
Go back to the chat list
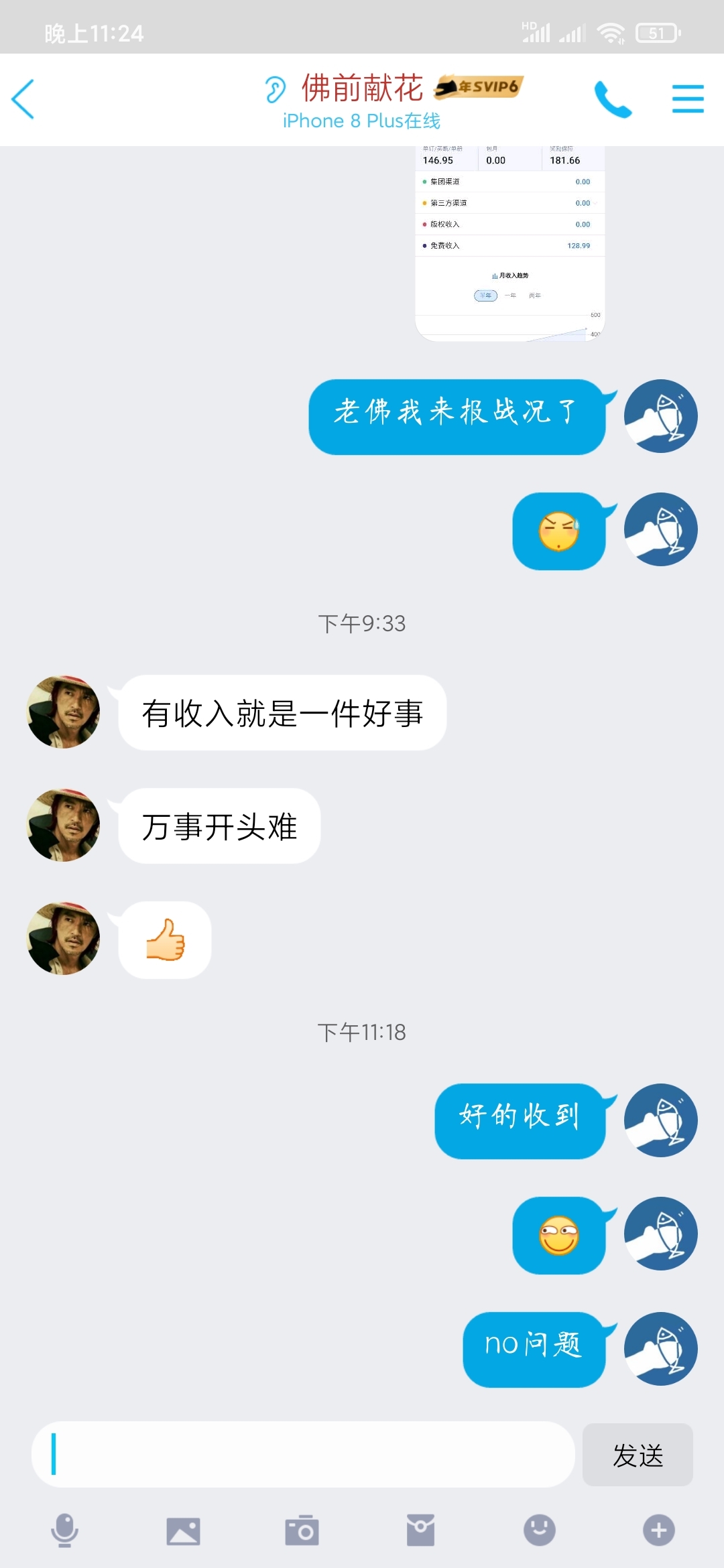pos(23,99)
